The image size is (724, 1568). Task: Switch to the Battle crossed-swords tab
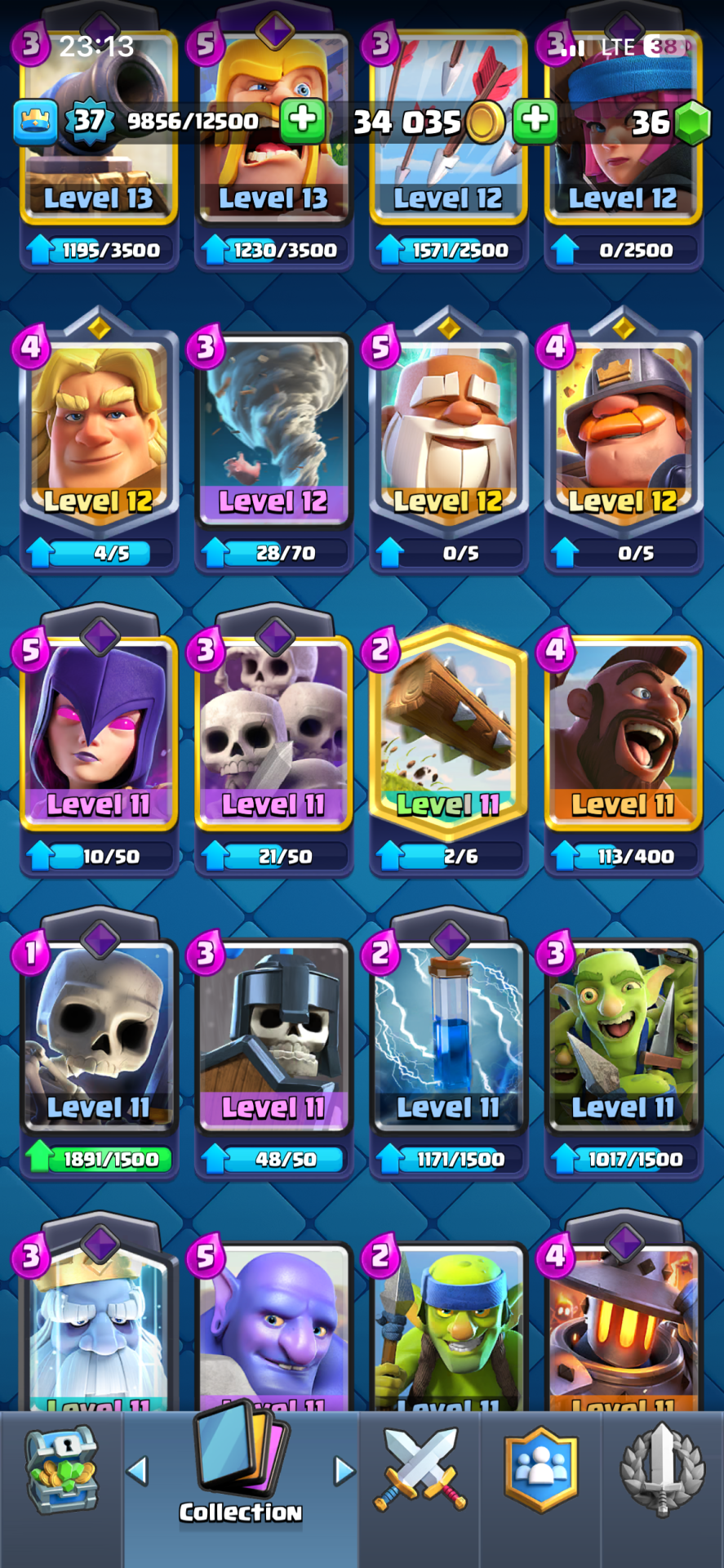(x=420, y=1470)
